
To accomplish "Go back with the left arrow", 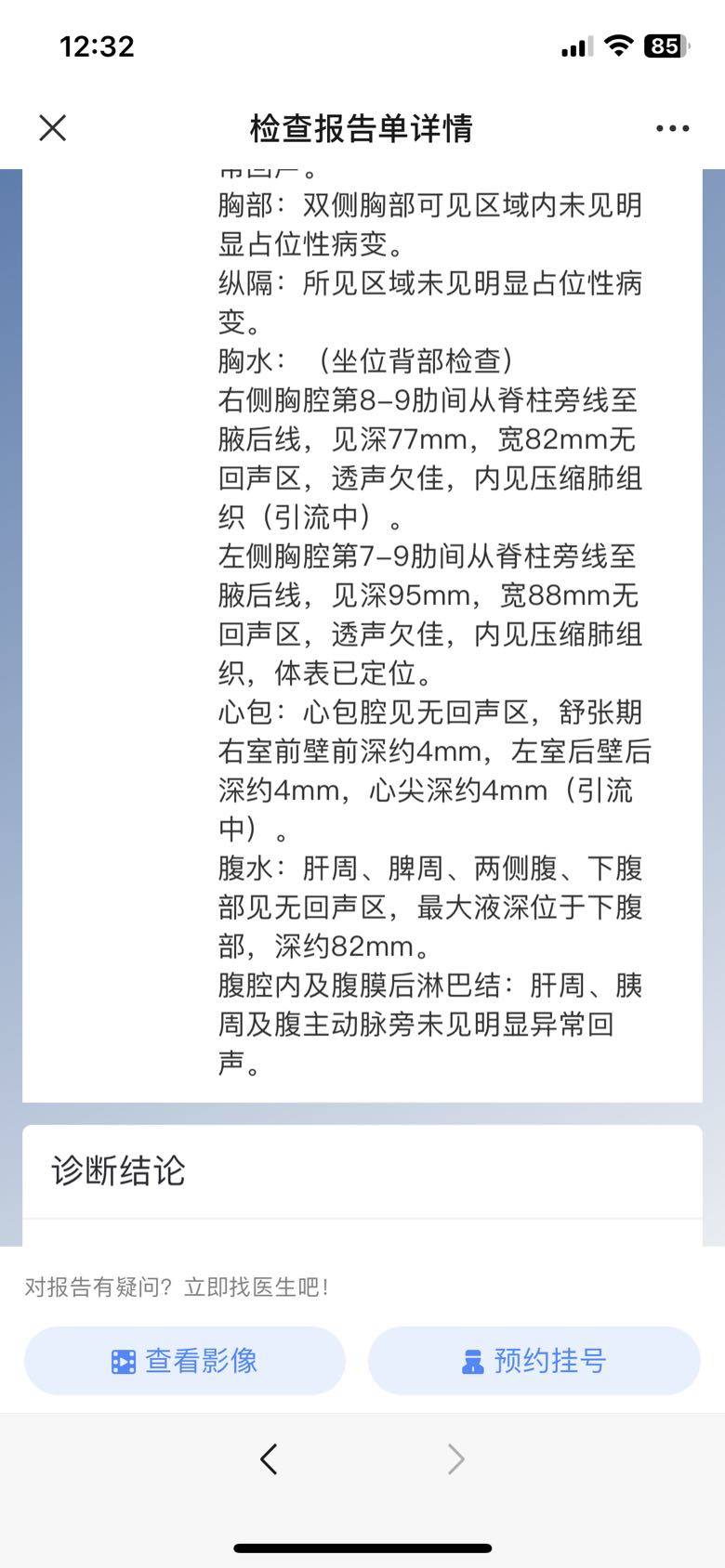I will click(269, 1459).
